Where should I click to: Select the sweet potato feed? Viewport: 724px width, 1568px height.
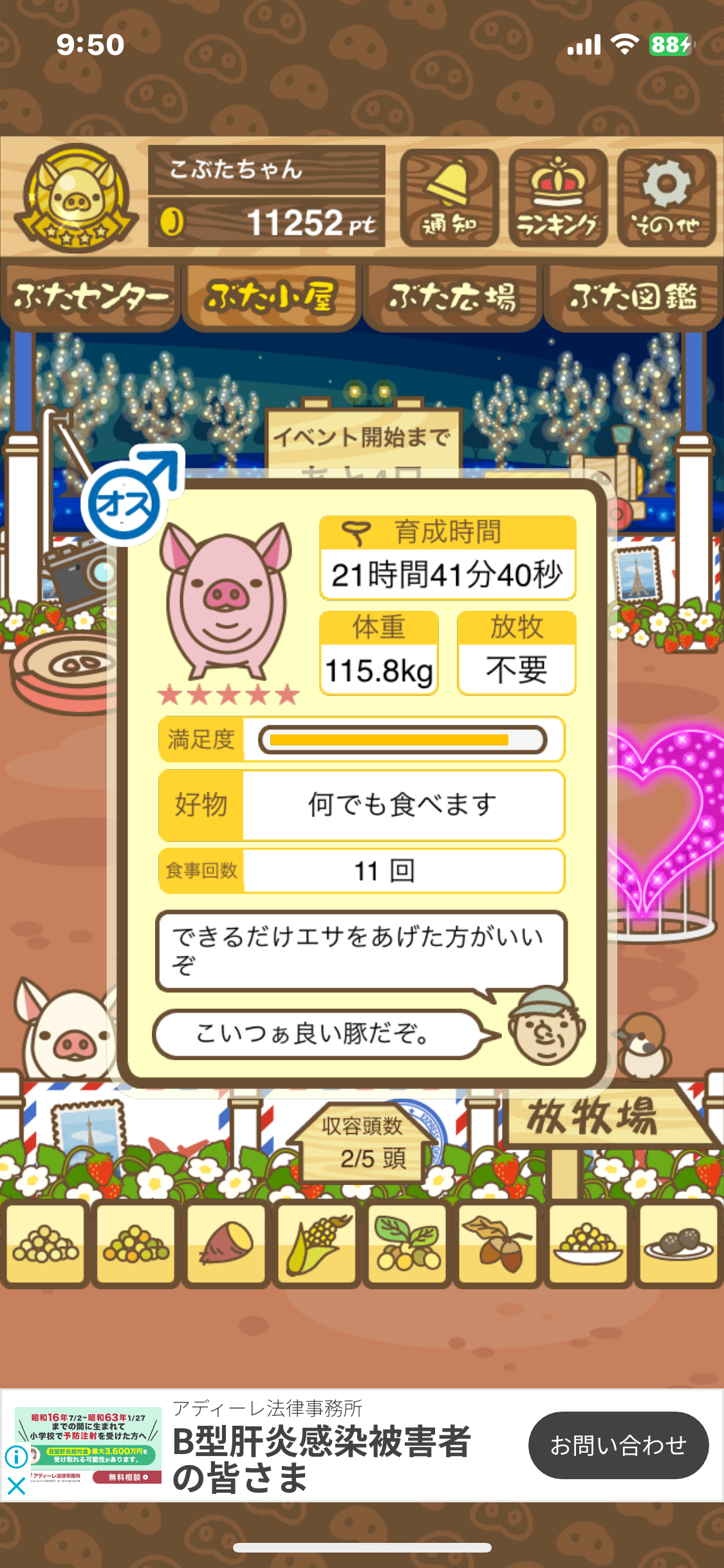226,1244
